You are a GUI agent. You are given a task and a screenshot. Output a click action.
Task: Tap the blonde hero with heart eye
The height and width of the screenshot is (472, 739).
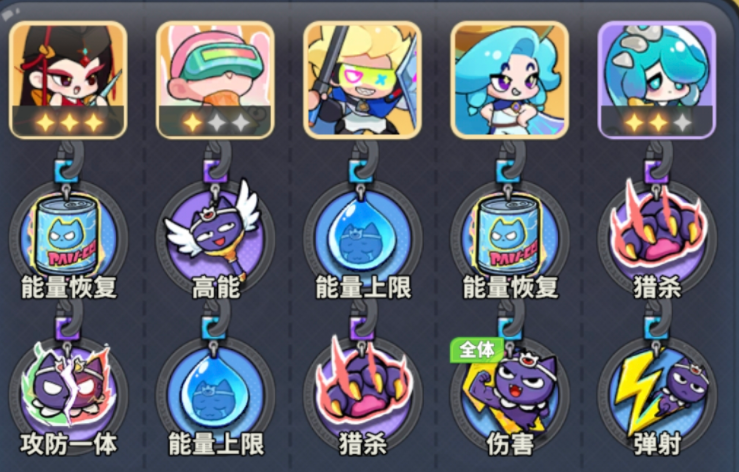pos(362,79)
